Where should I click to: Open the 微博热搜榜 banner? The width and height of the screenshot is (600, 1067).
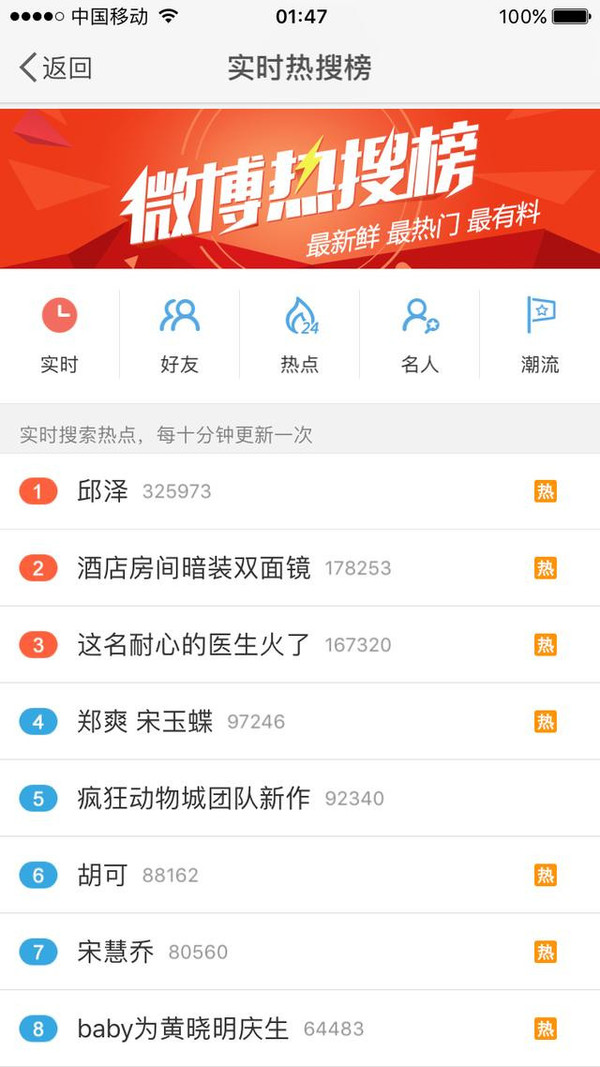[x=300, y=187]
